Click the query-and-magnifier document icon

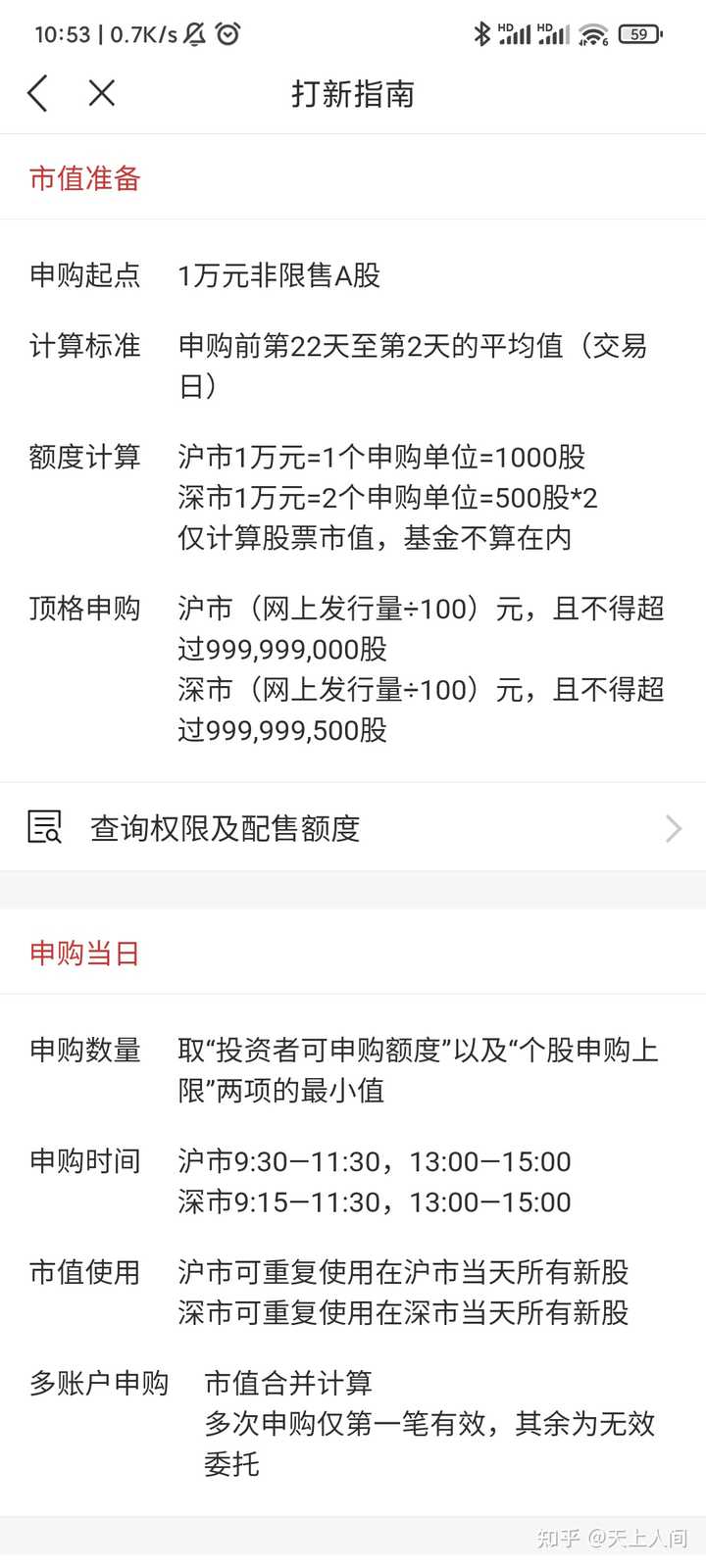click(45, 828)
